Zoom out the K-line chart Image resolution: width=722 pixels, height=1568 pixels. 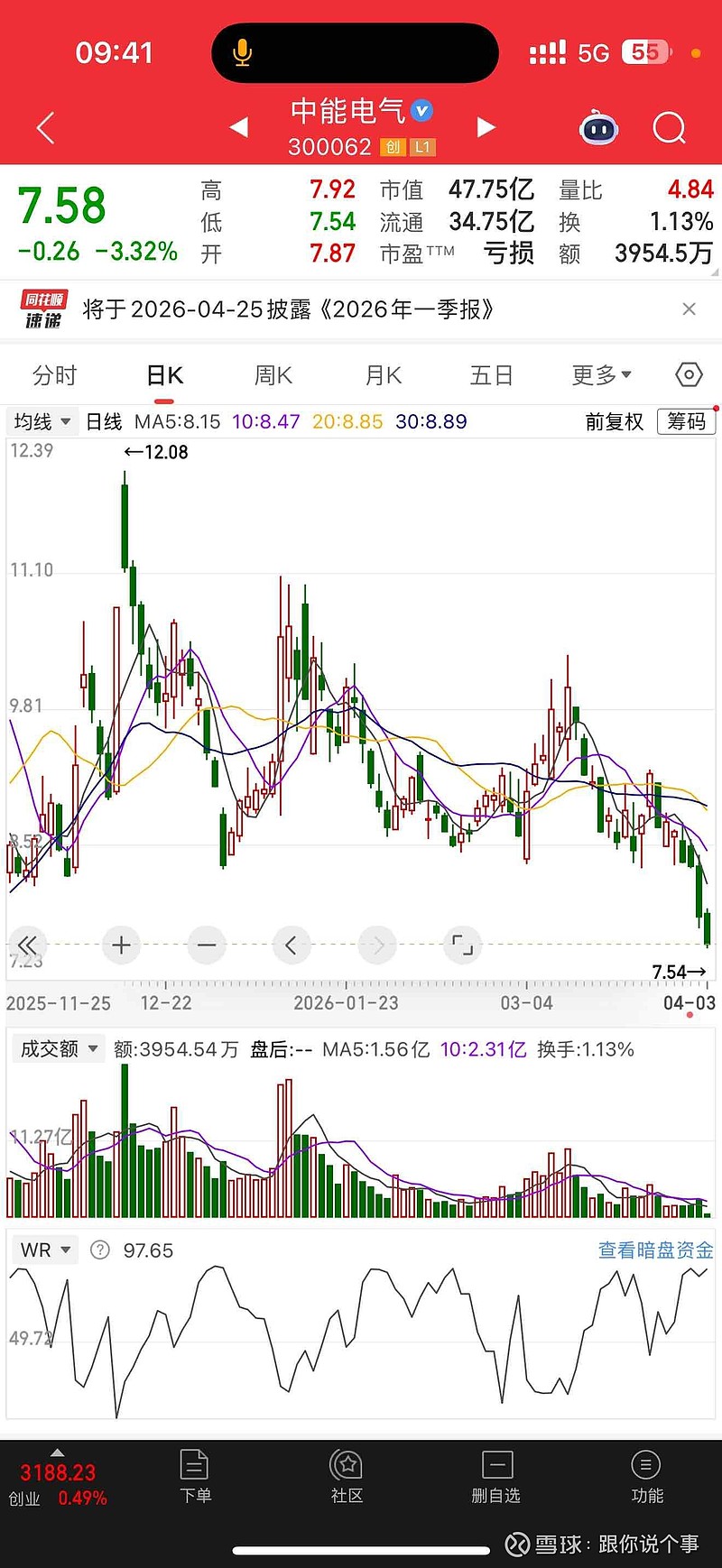tap(207, 945)
